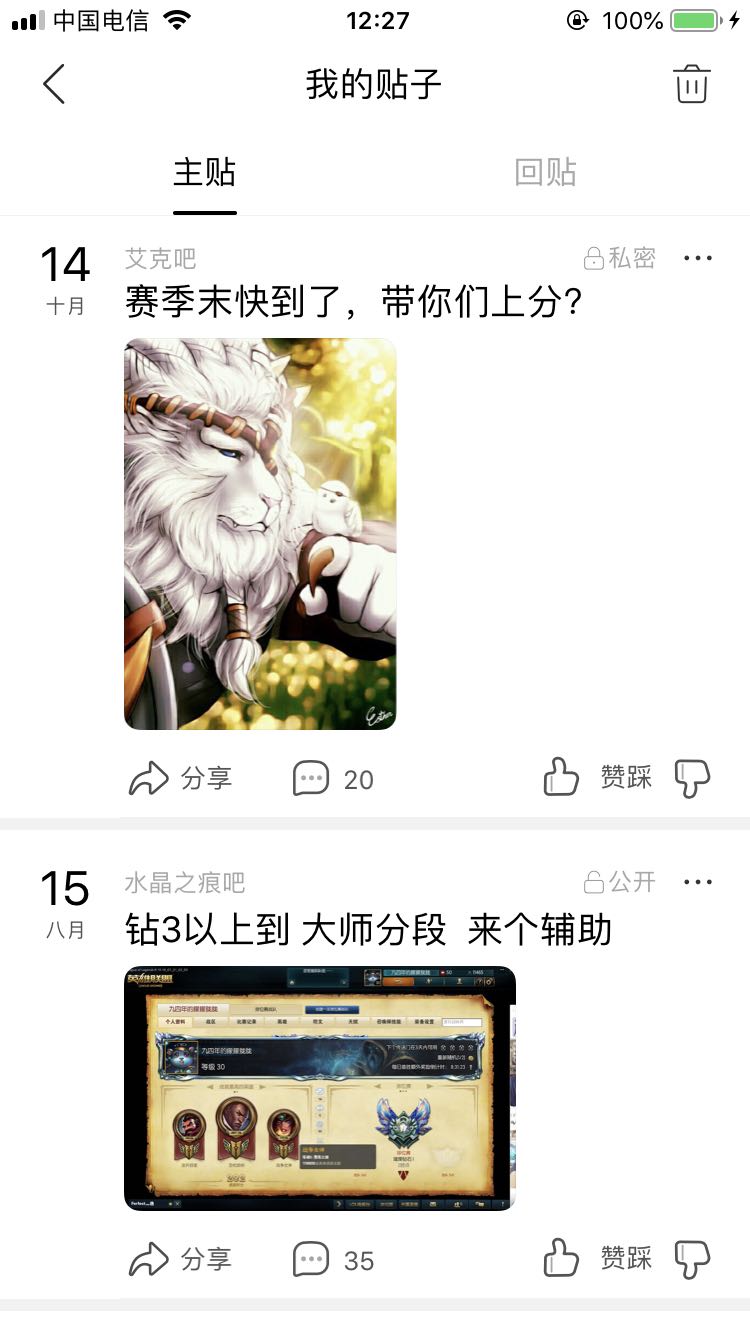750x1334 pixels.
Task: Open the overflow menu on the 艾克吧 post
Action: [x=698, y=258]
